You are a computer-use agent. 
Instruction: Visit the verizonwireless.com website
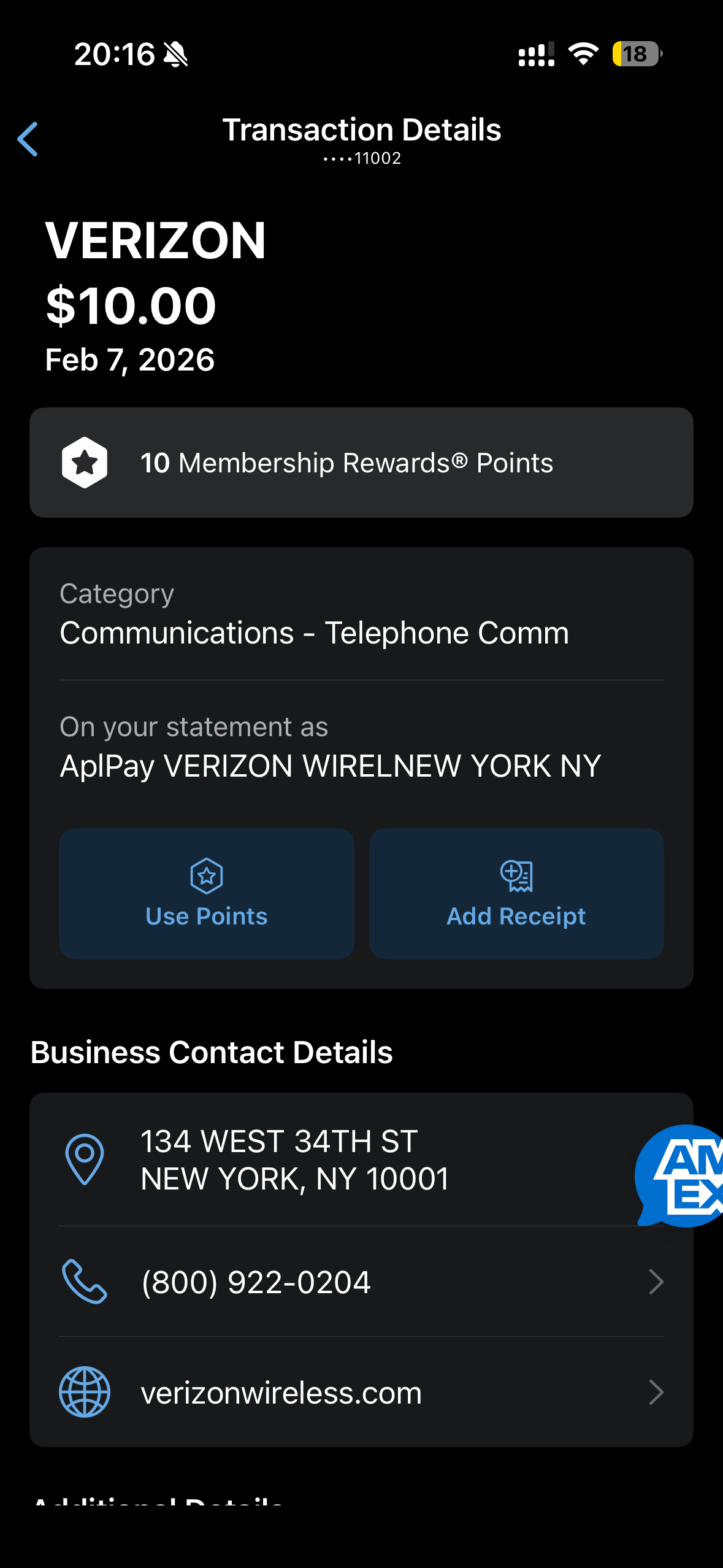pyautogui.click(x=361, y=1393)
